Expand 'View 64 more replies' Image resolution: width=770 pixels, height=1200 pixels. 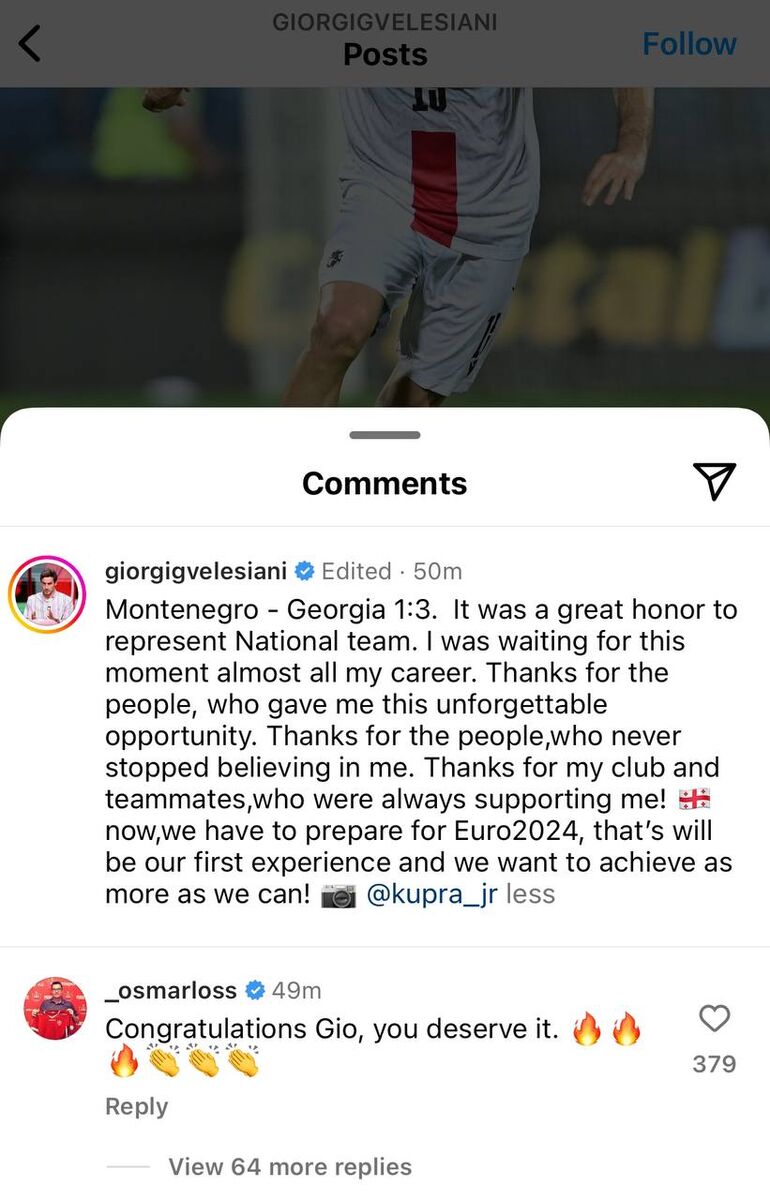tap(289, 1167)
